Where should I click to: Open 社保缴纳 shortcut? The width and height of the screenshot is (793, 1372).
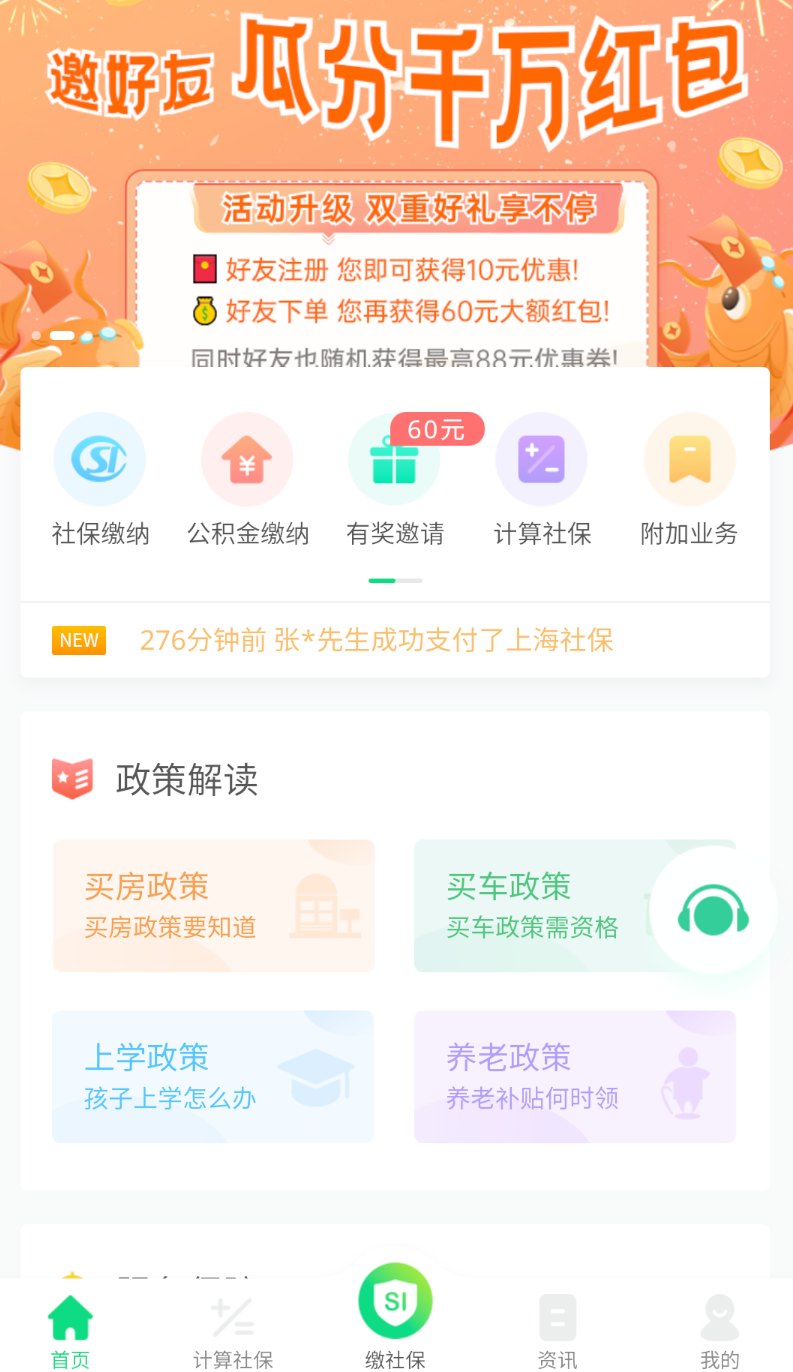click(x=100, y=480)
